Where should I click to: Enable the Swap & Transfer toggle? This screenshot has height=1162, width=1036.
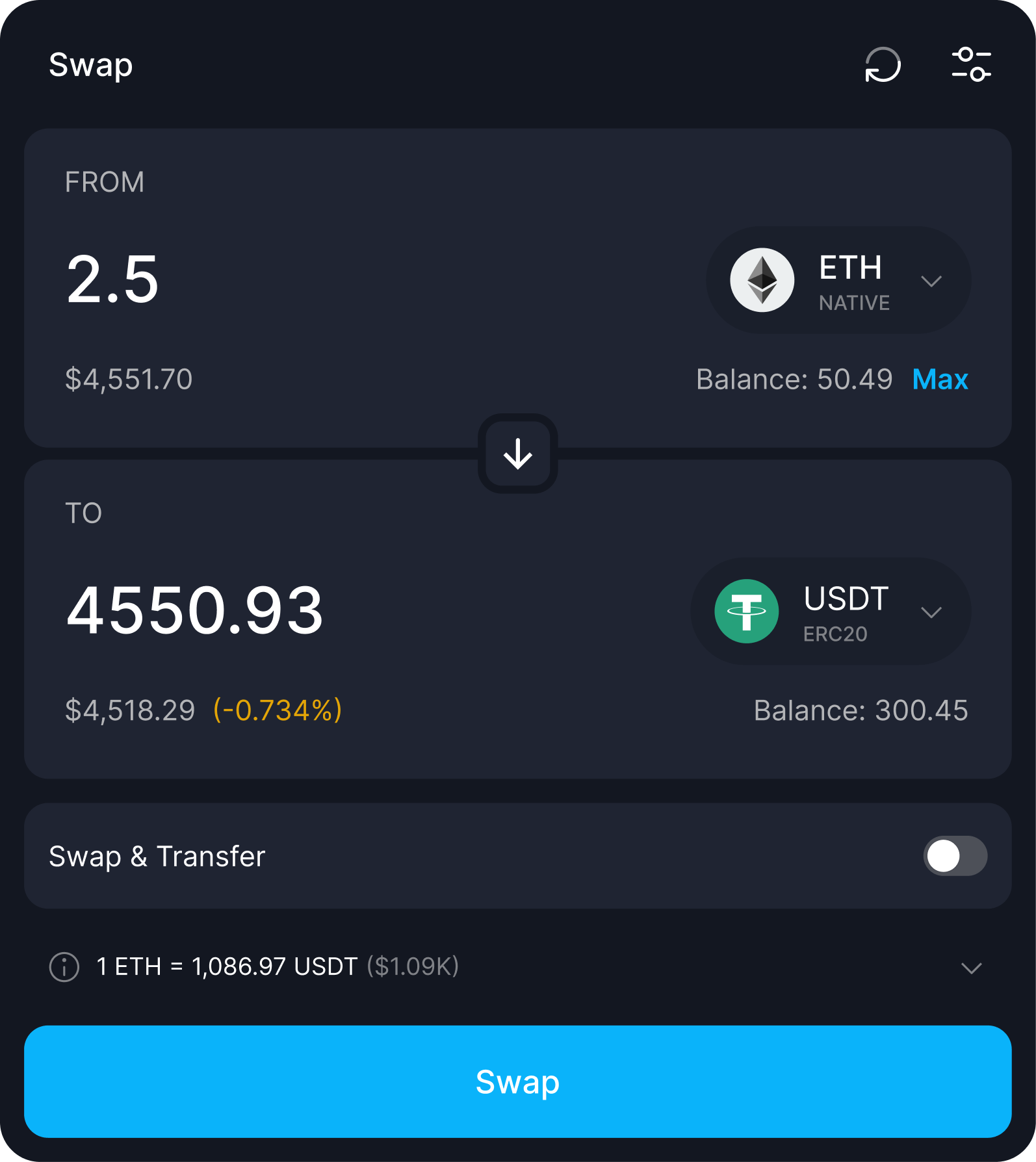tap(955, 856)
